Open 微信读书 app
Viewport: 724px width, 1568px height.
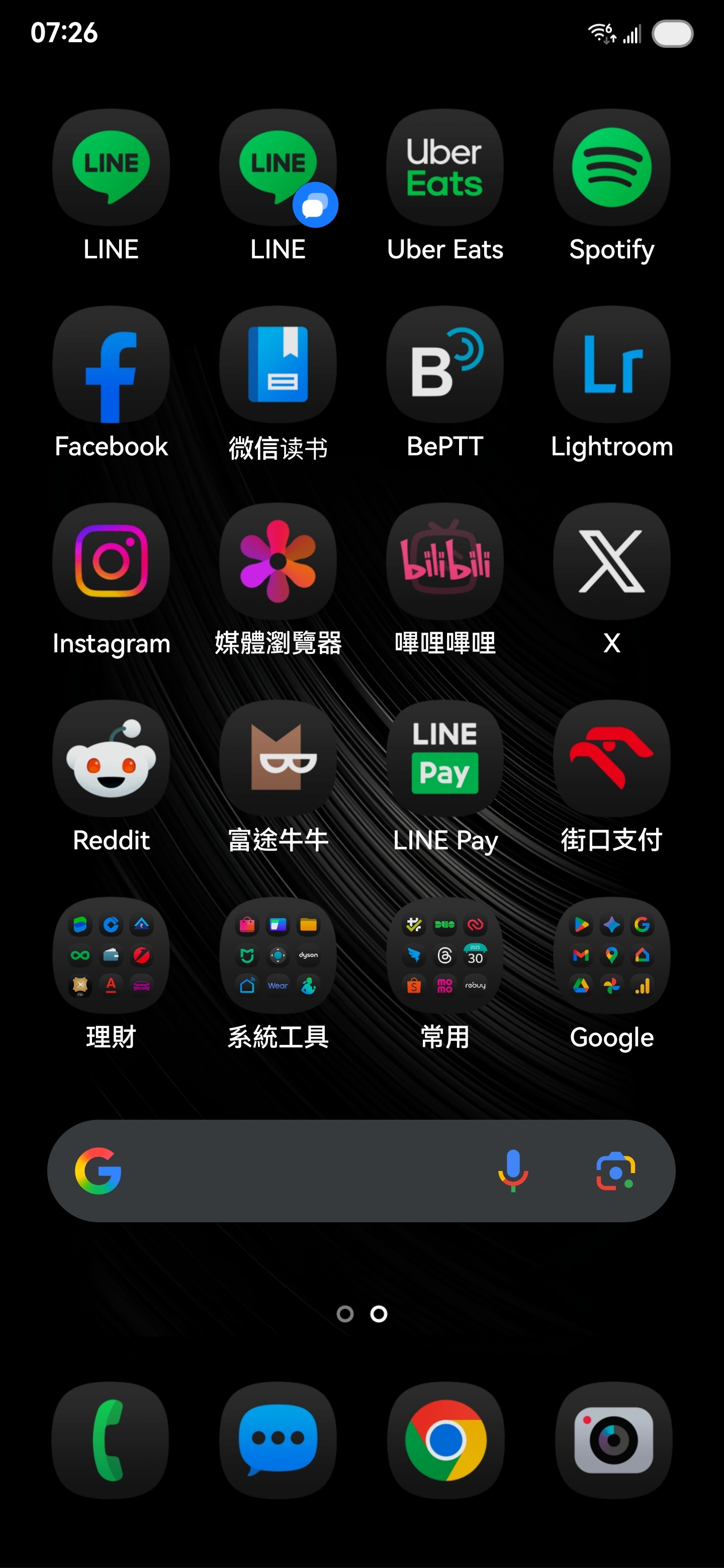click(x=278, y=365)
